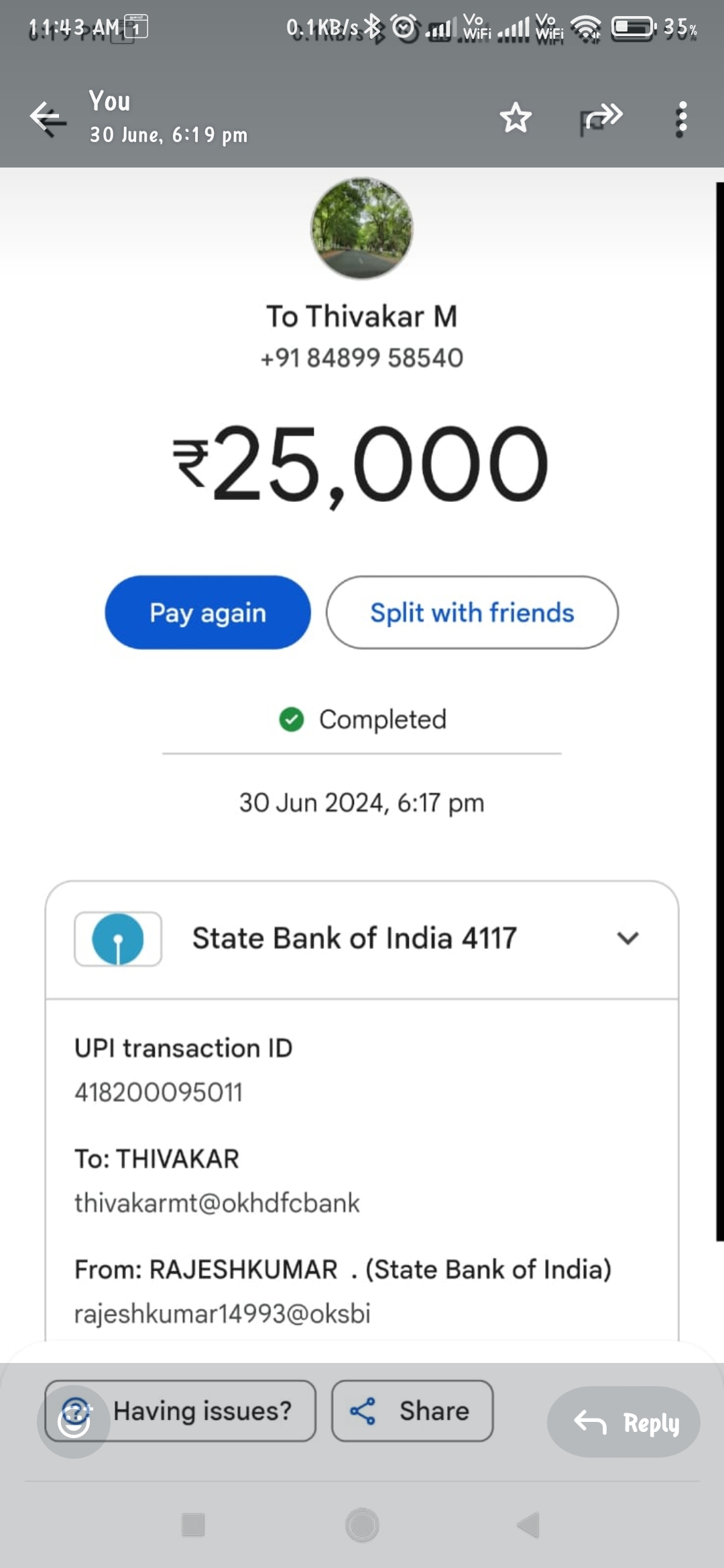Tap the system home button
Viewport: 724px width, 1568px height.
(x=362, y=1525)
